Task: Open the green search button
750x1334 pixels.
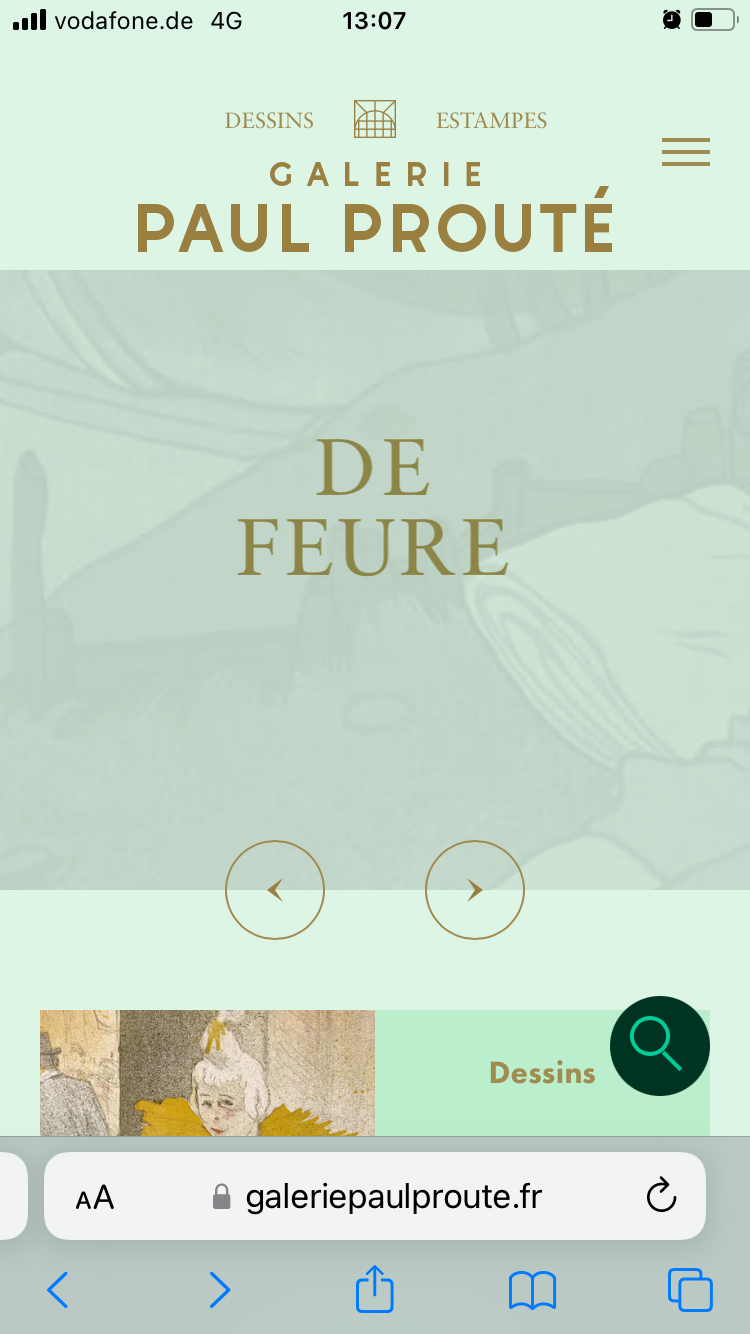Action: [659, 1046]
